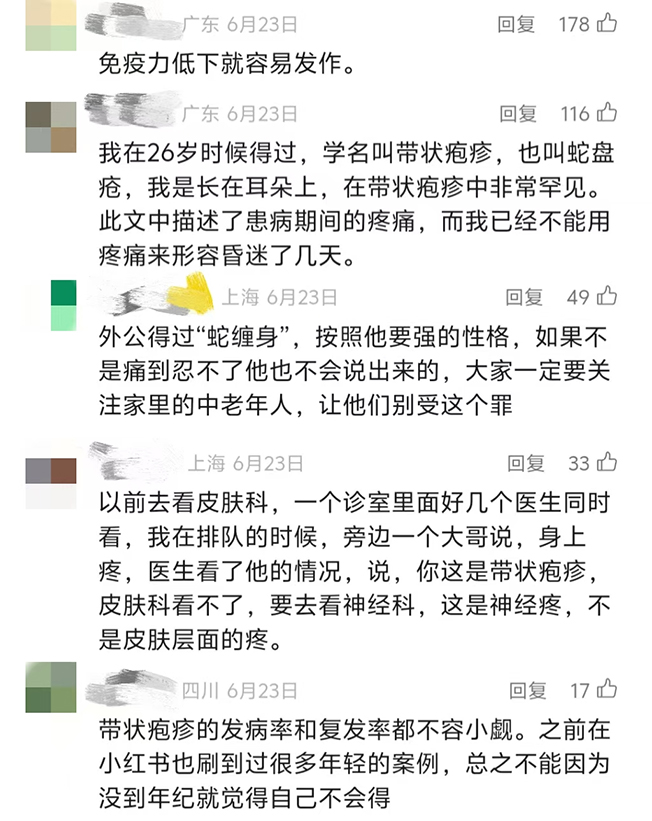
Task: Like the Sichuan comment with 17 likes
Action: pyautogui.click(x=607, y=689)
